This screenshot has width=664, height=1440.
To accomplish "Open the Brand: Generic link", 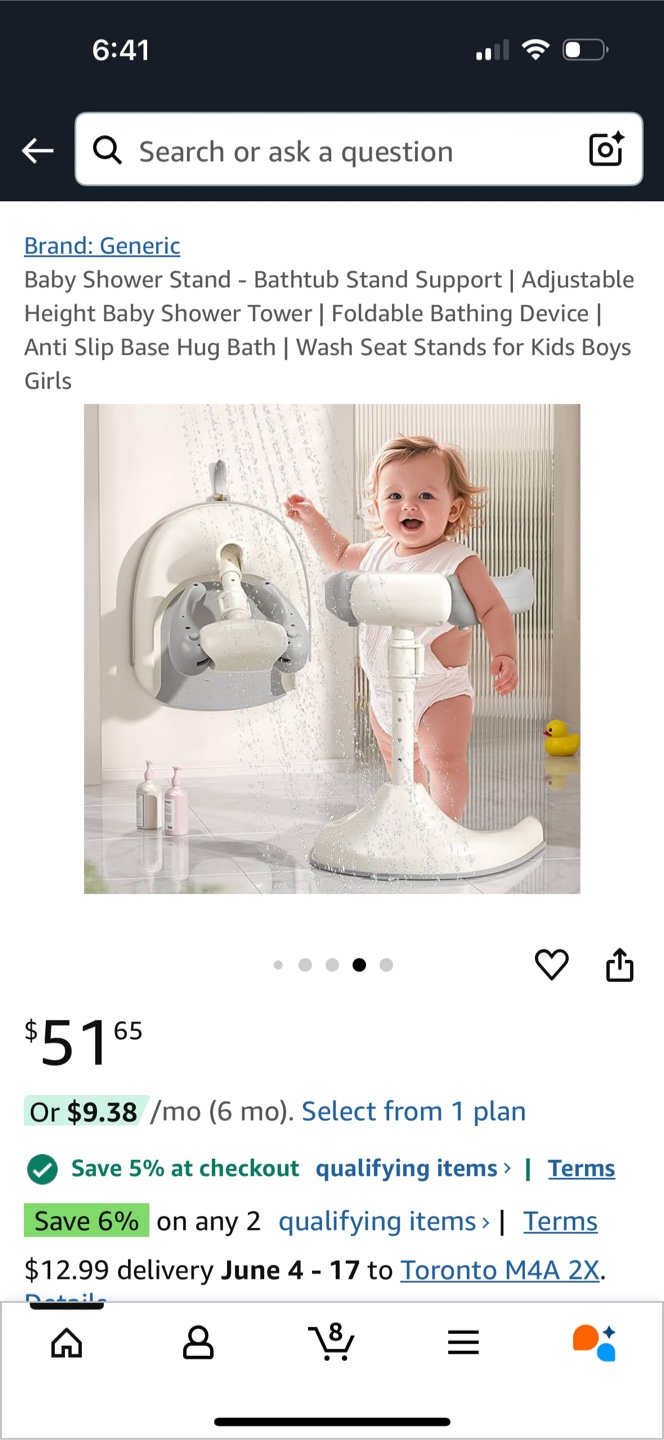I will tap(102, 246).
